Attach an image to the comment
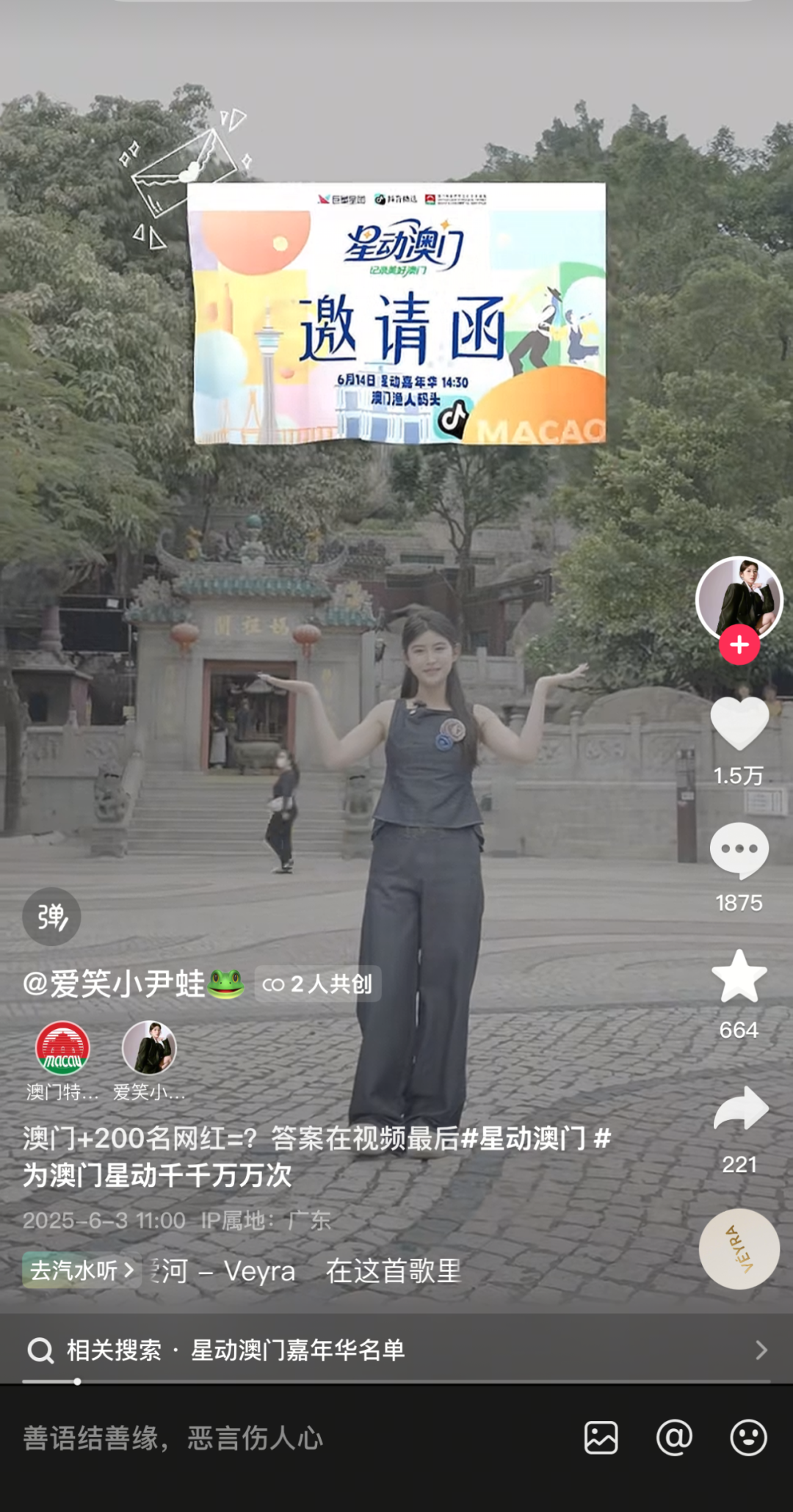793x1512 pixels. click(601, 1437)
